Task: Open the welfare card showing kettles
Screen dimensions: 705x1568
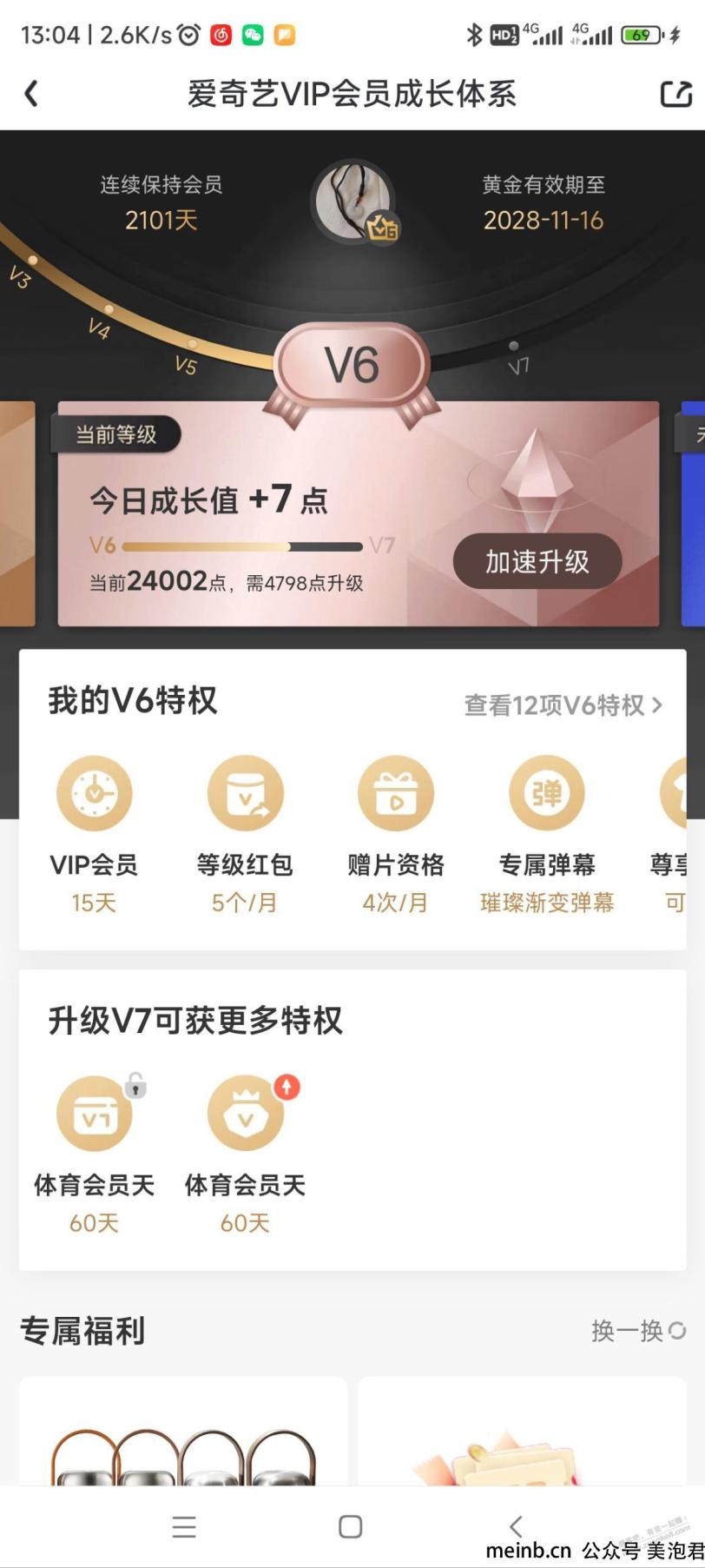Action: [183, 1433]
